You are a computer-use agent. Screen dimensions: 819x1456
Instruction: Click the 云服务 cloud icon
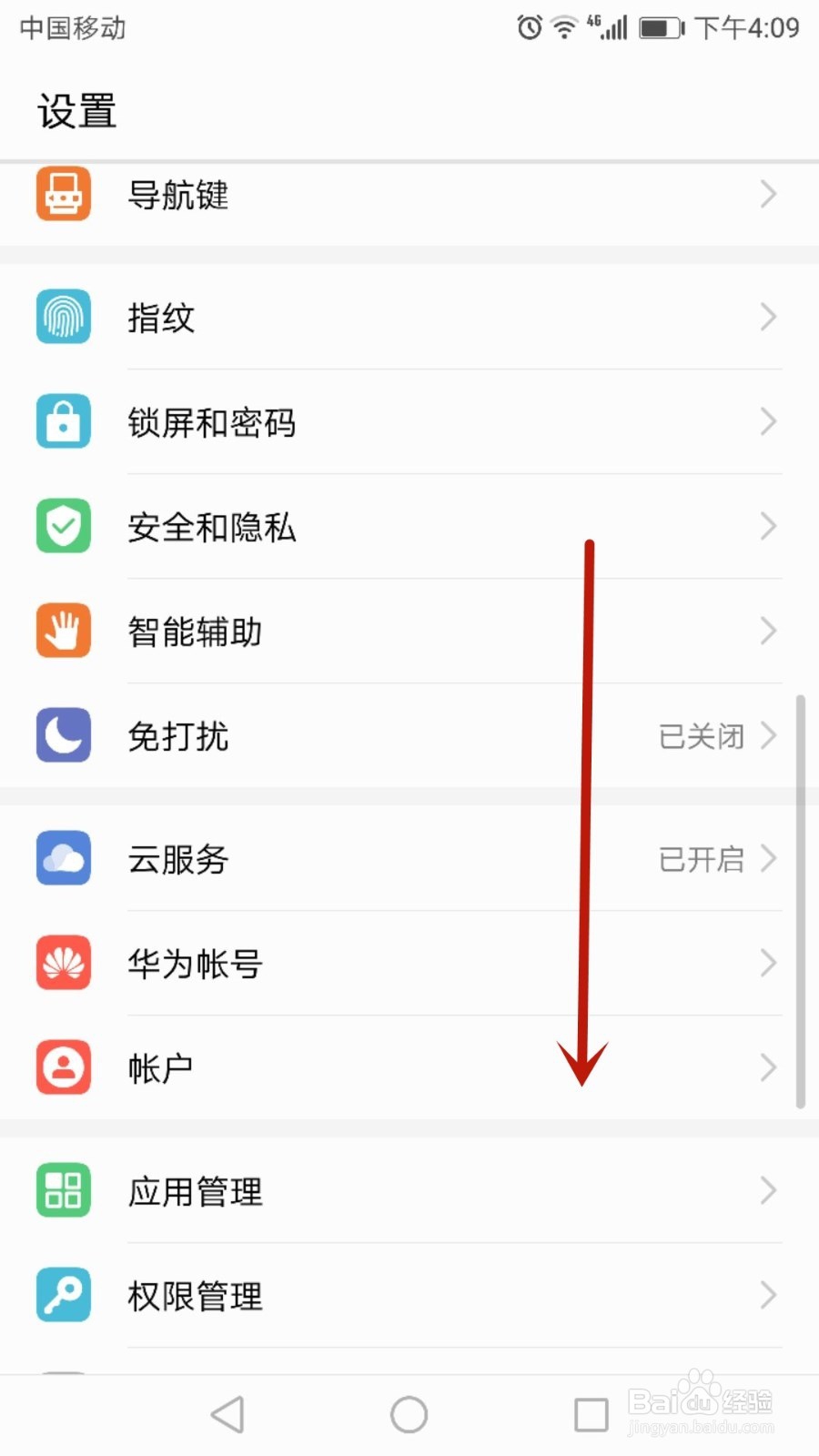[x=62, y=858]
